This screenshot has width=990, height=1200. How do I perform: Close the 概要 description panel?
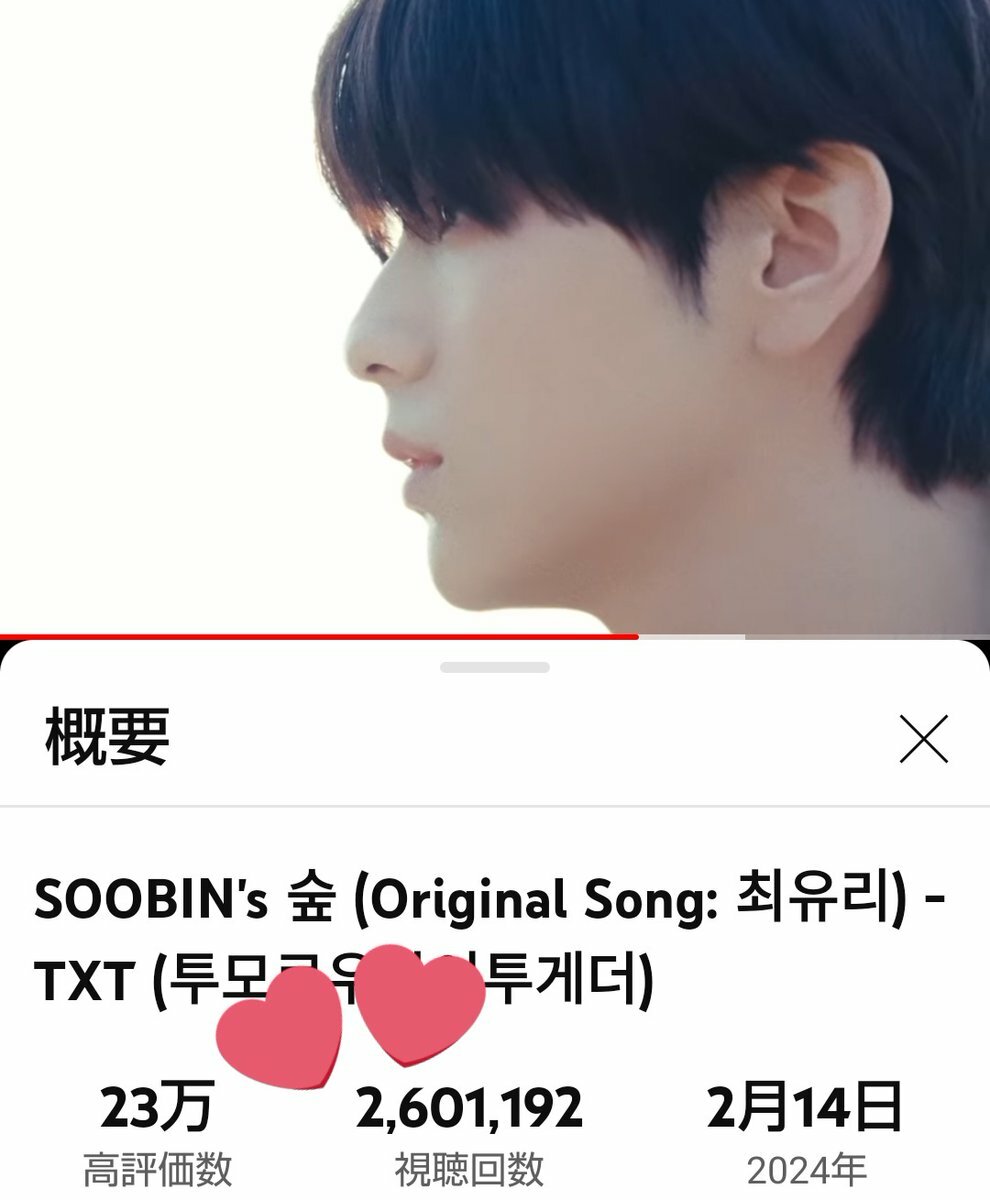923,740
